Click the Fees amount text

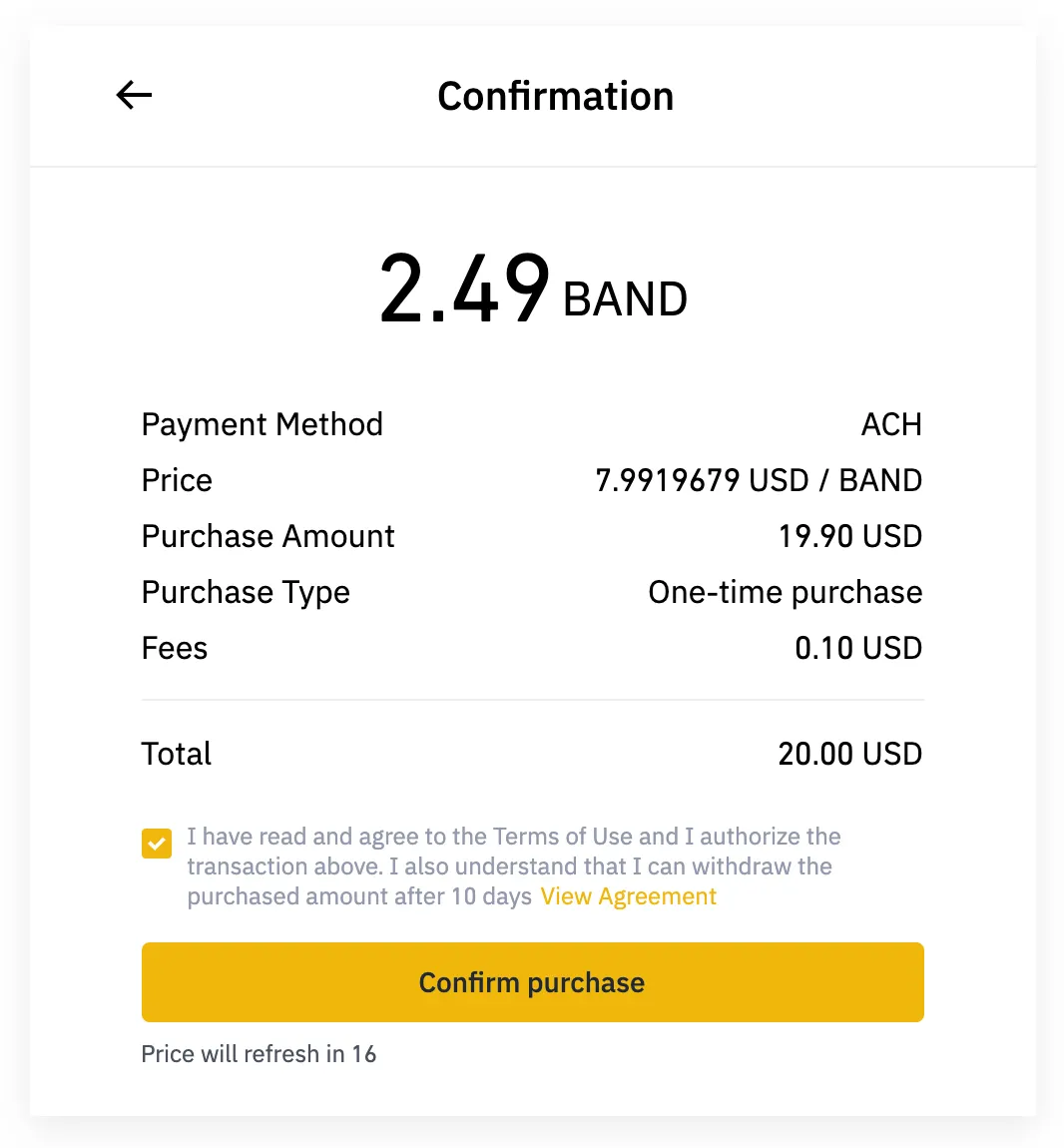pos(857,648)
